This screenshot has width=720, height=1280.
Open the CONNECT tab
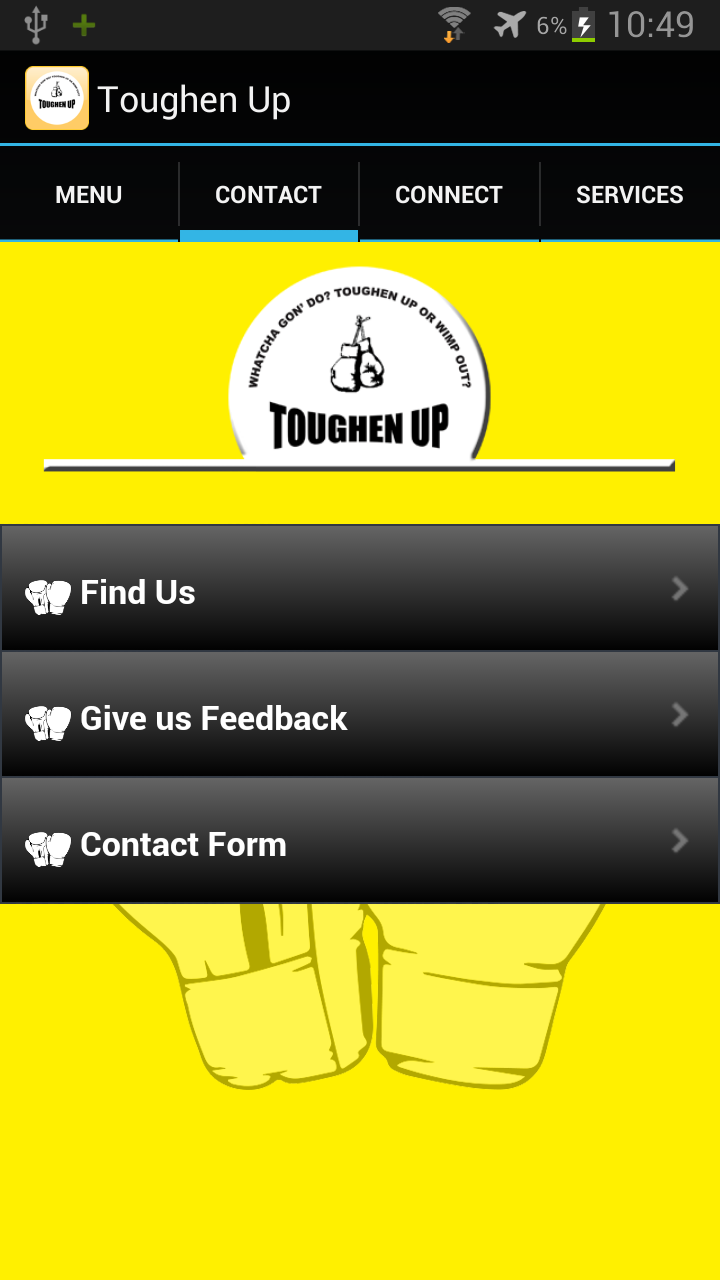tap(449, 195)
